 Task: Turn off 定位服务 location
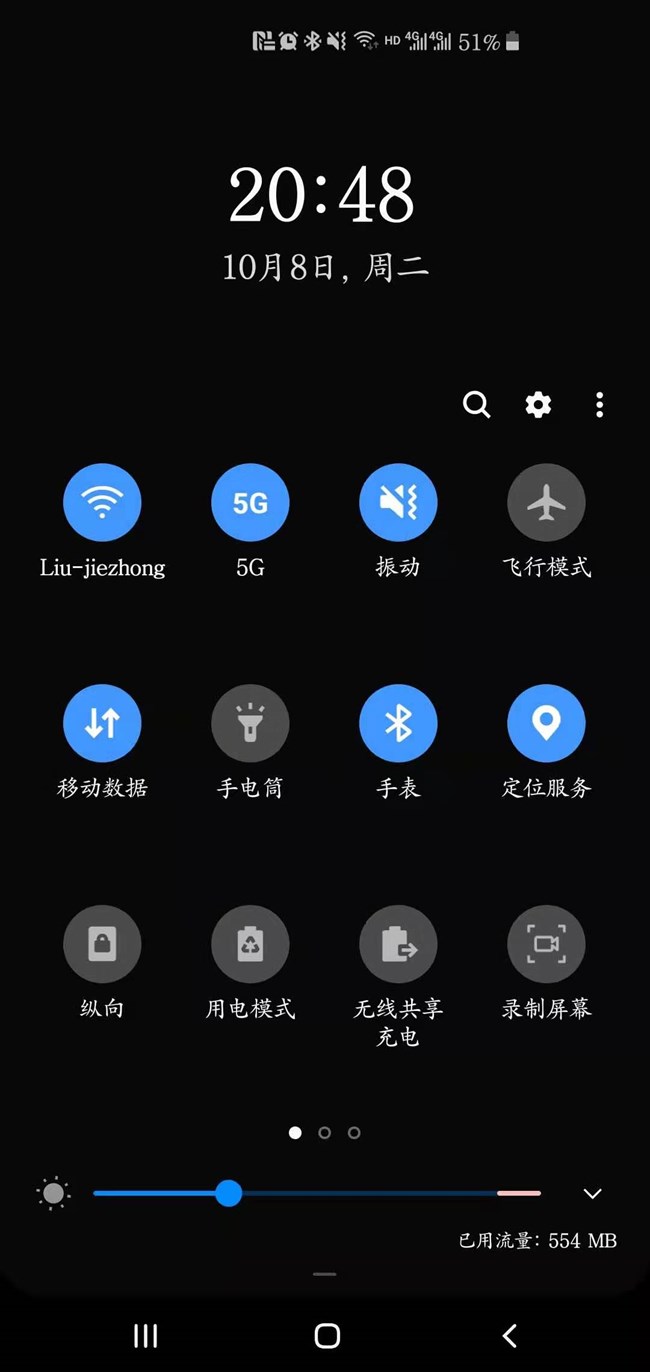coord(546,723)
